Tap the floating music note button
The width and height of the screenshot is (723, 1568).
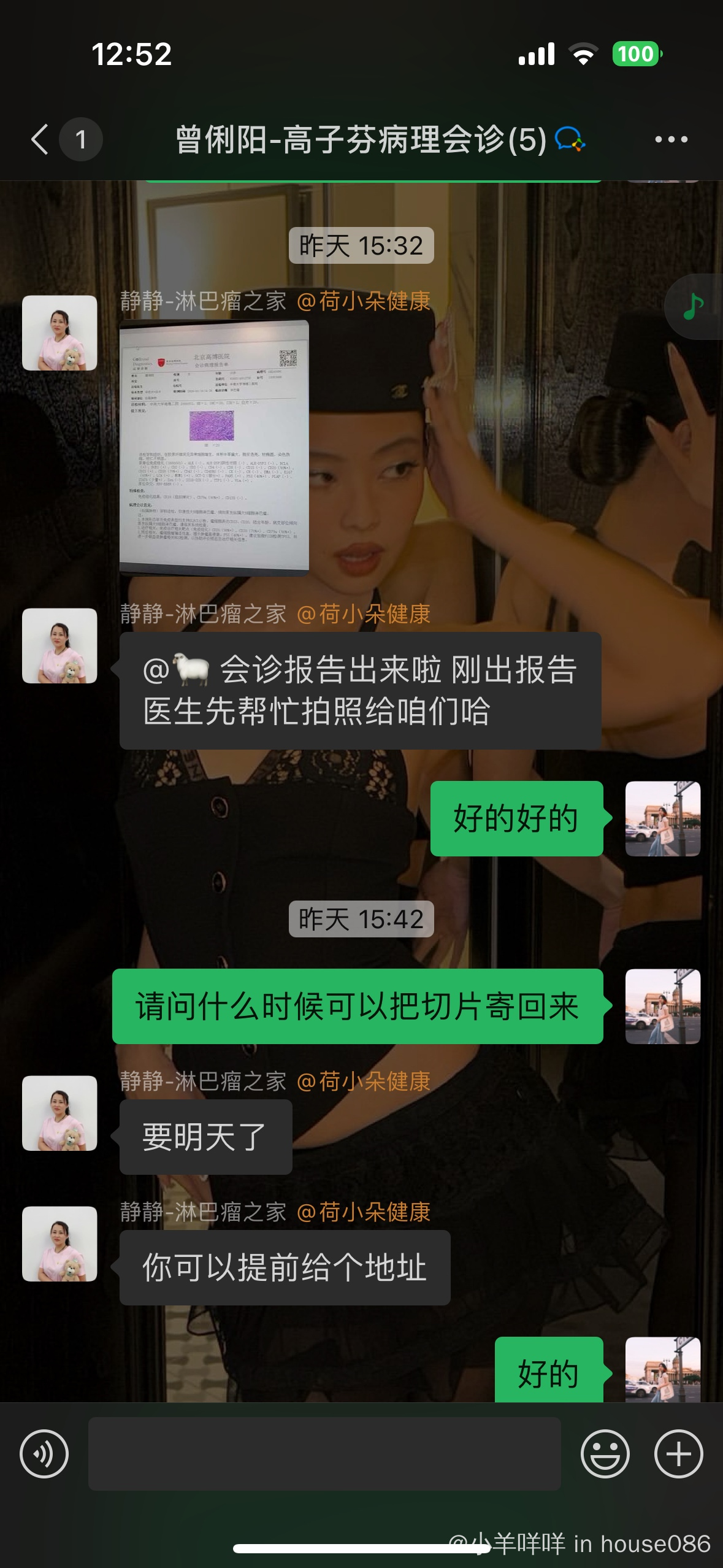pos(694,306)
